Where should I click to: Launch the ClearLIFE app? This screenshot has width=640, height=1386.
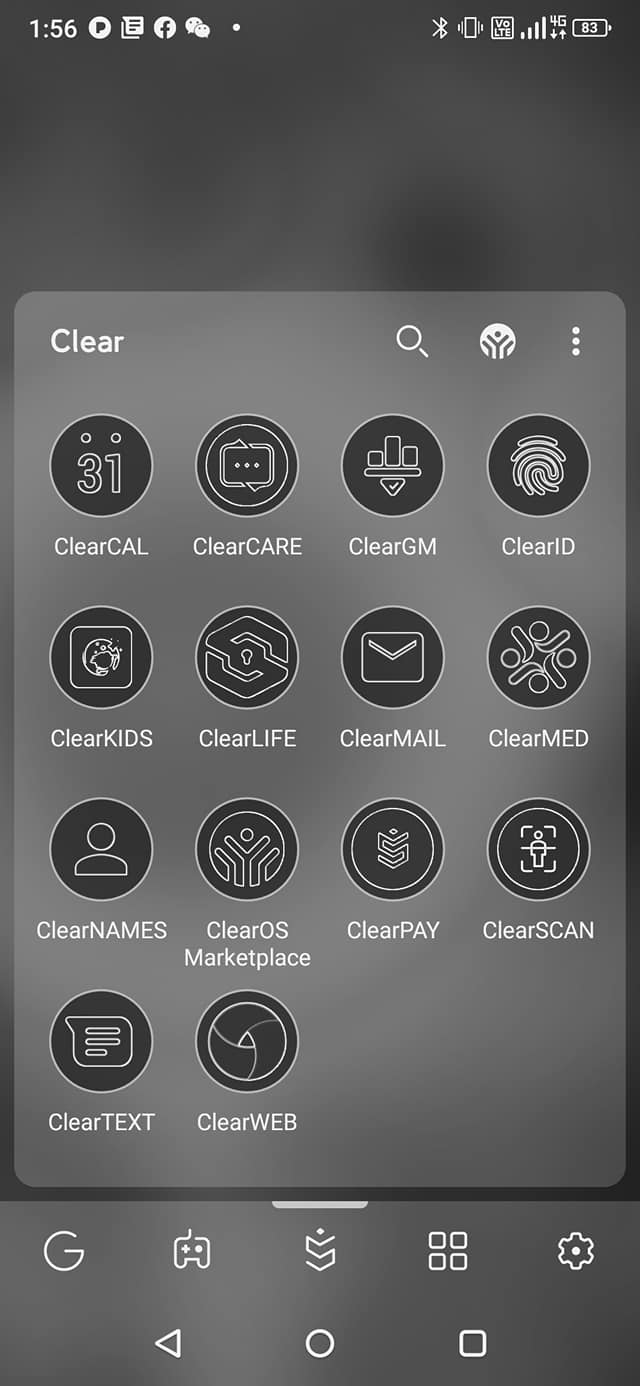click(247, 658)
